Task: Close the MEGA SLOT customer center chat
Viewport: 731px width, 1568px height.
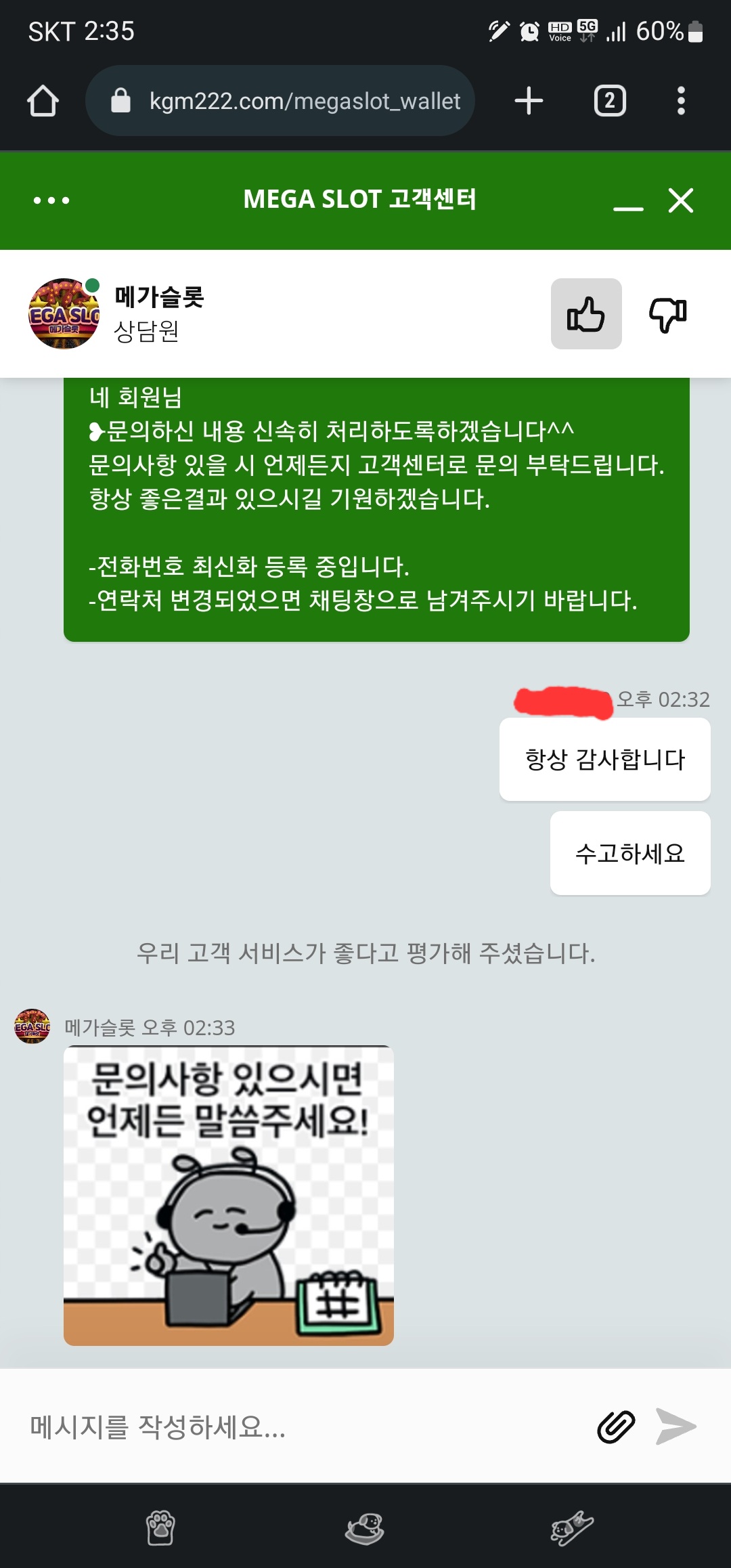Action: pos(681,200)
